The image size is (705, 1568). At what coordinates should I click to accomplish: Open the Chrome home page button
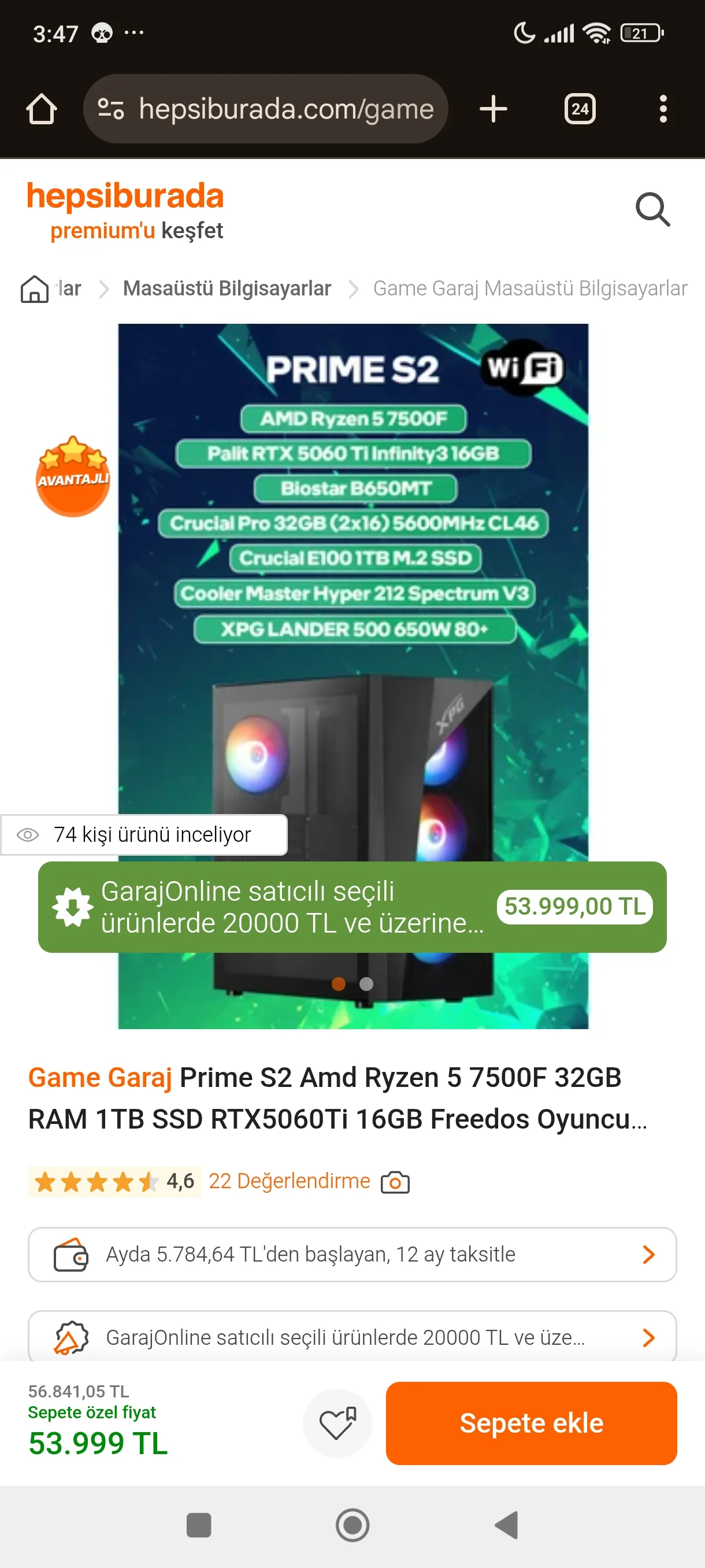(x=42, y=110)
